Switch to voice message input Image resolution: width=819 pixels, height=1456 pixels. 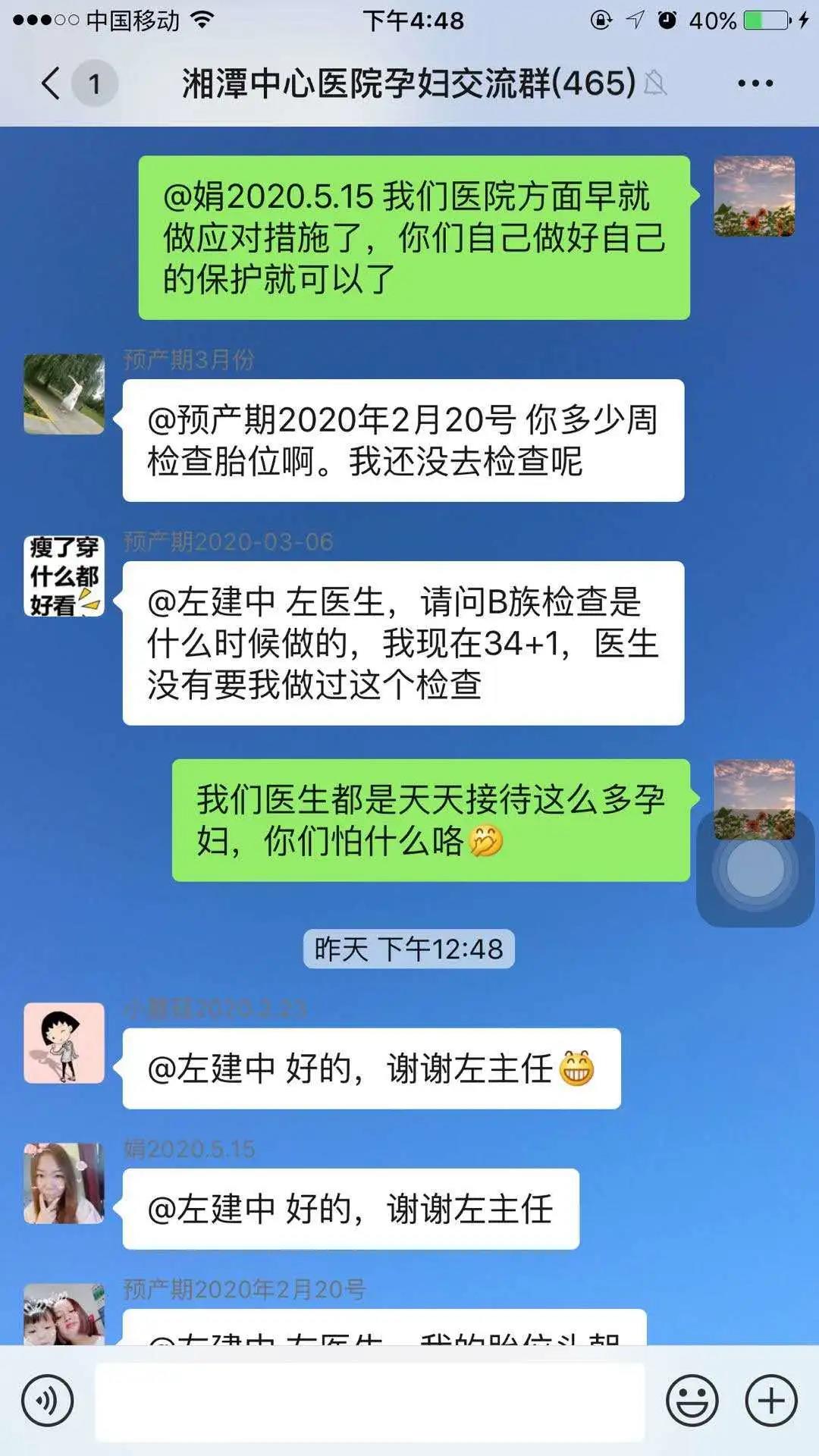coord(48,1400)
